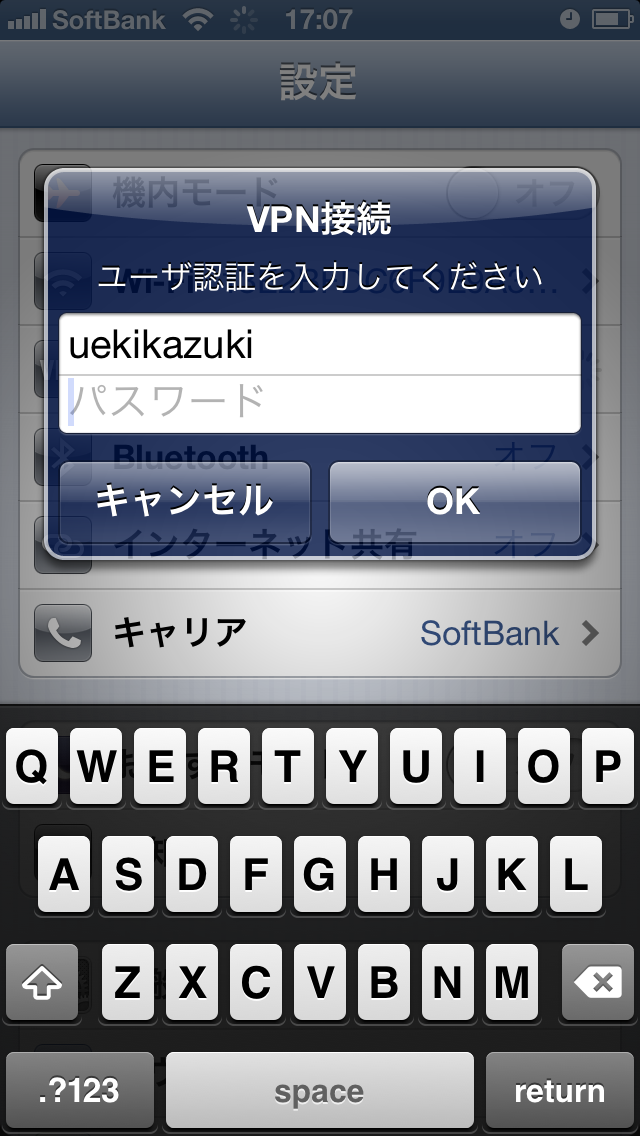Tap the return key on the keyboard
Screen dimensions: 640x1136
click(560, 1090)
